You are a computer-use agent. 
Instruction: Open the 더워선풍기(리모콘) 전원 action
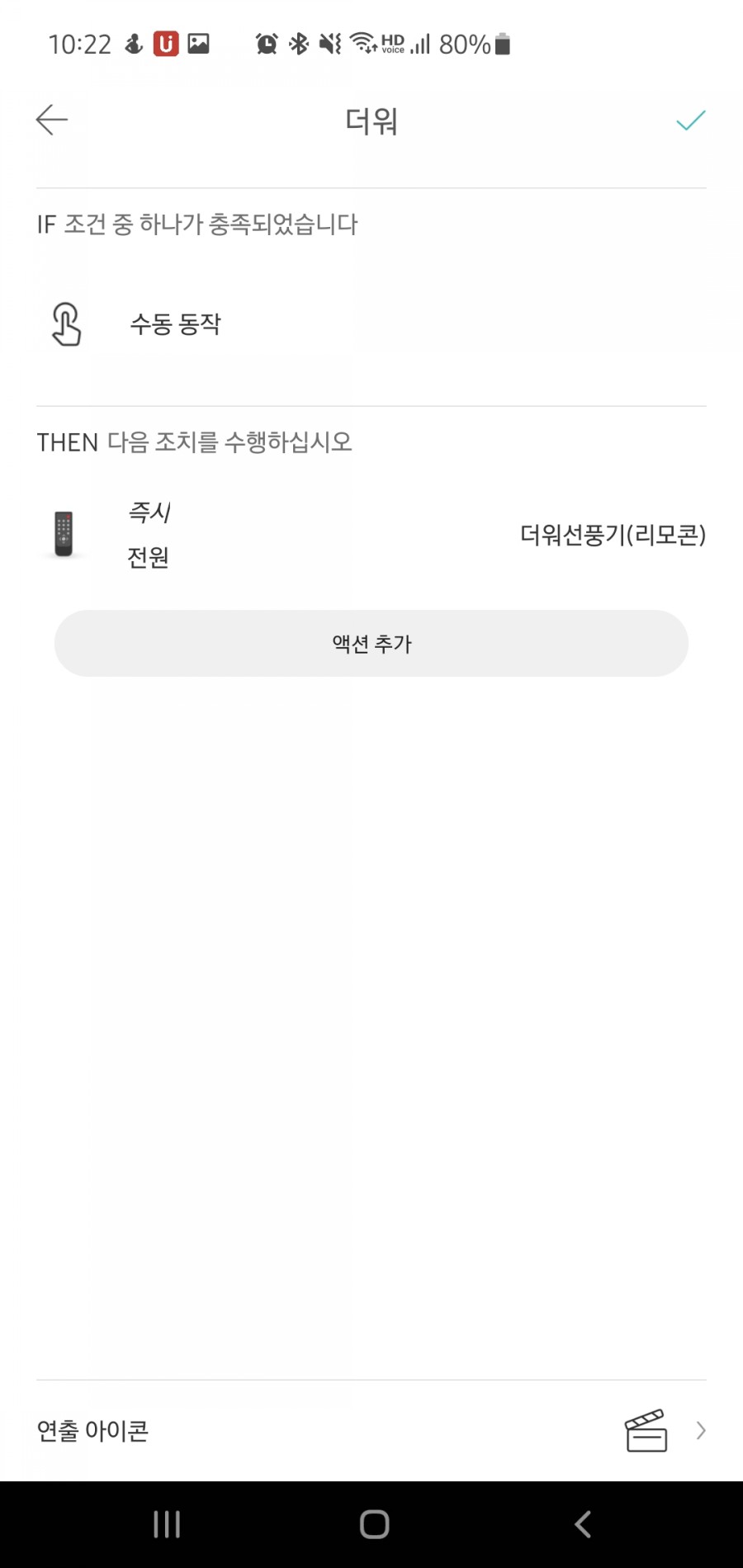371,535
